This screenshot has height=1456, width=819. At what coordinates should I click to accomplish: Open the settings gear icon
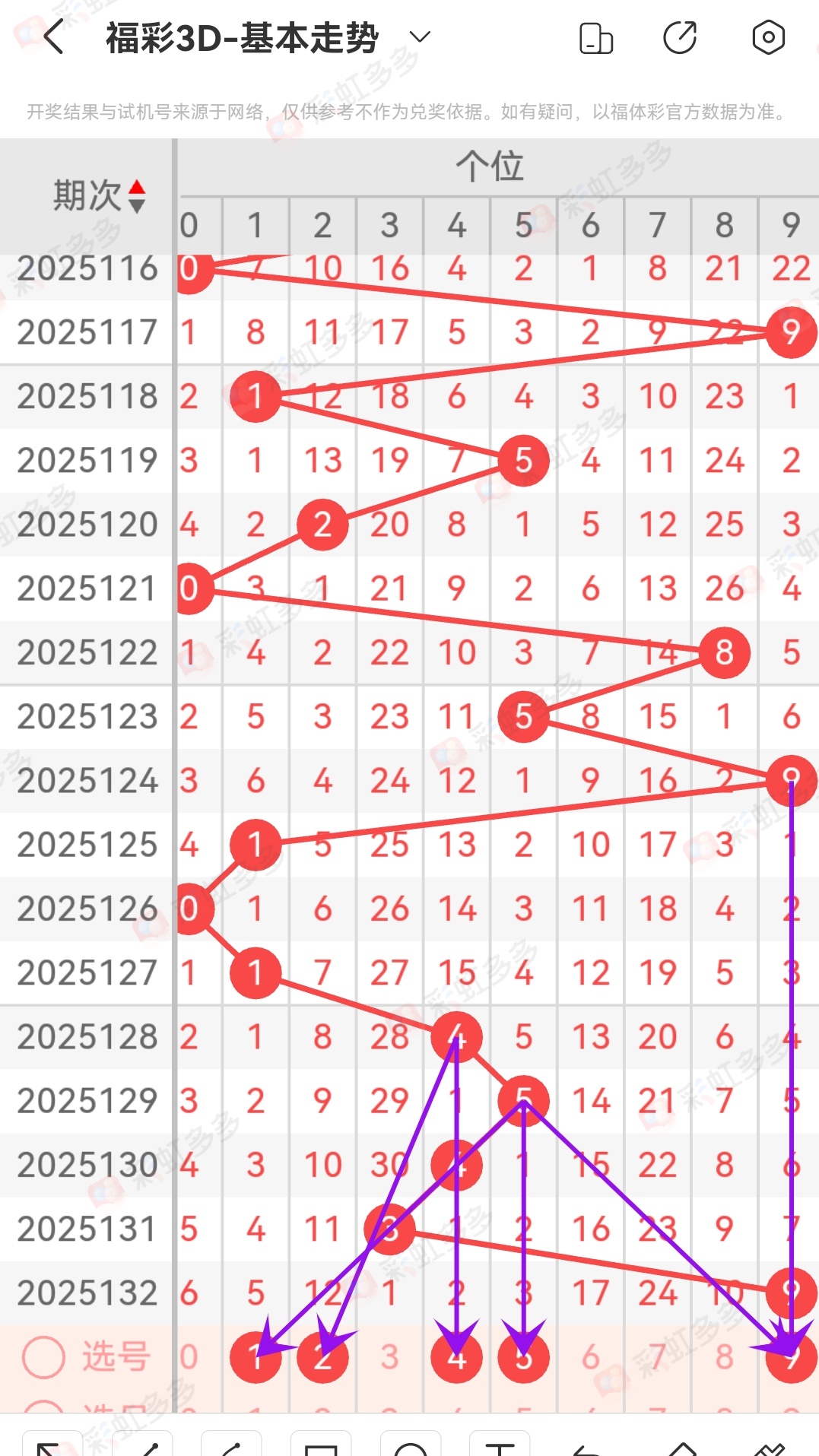tap(768, 36)
